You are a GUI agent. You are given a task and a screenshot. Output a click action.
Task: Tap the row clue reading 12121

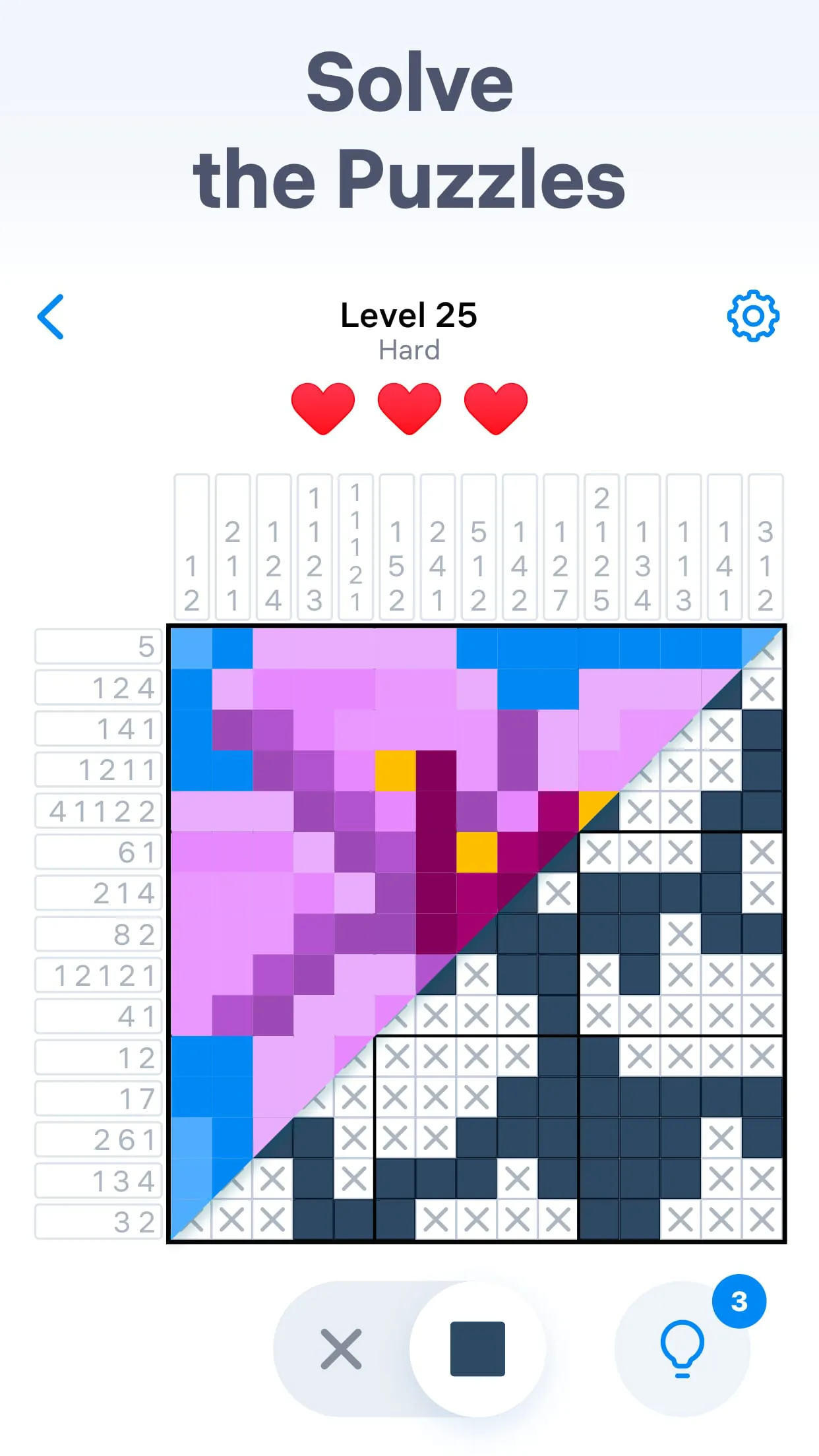point(98,975)
